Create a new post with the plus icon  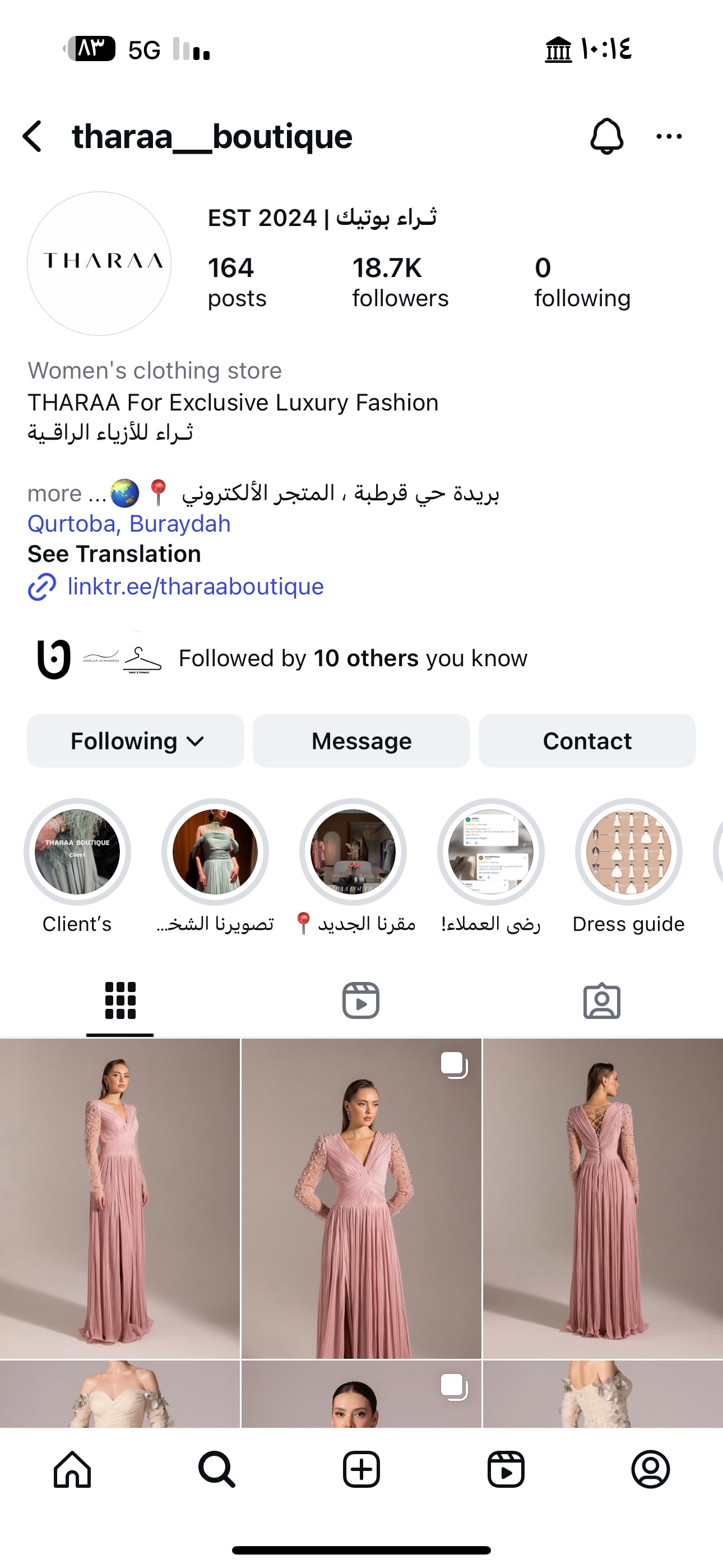[361, 1469]
